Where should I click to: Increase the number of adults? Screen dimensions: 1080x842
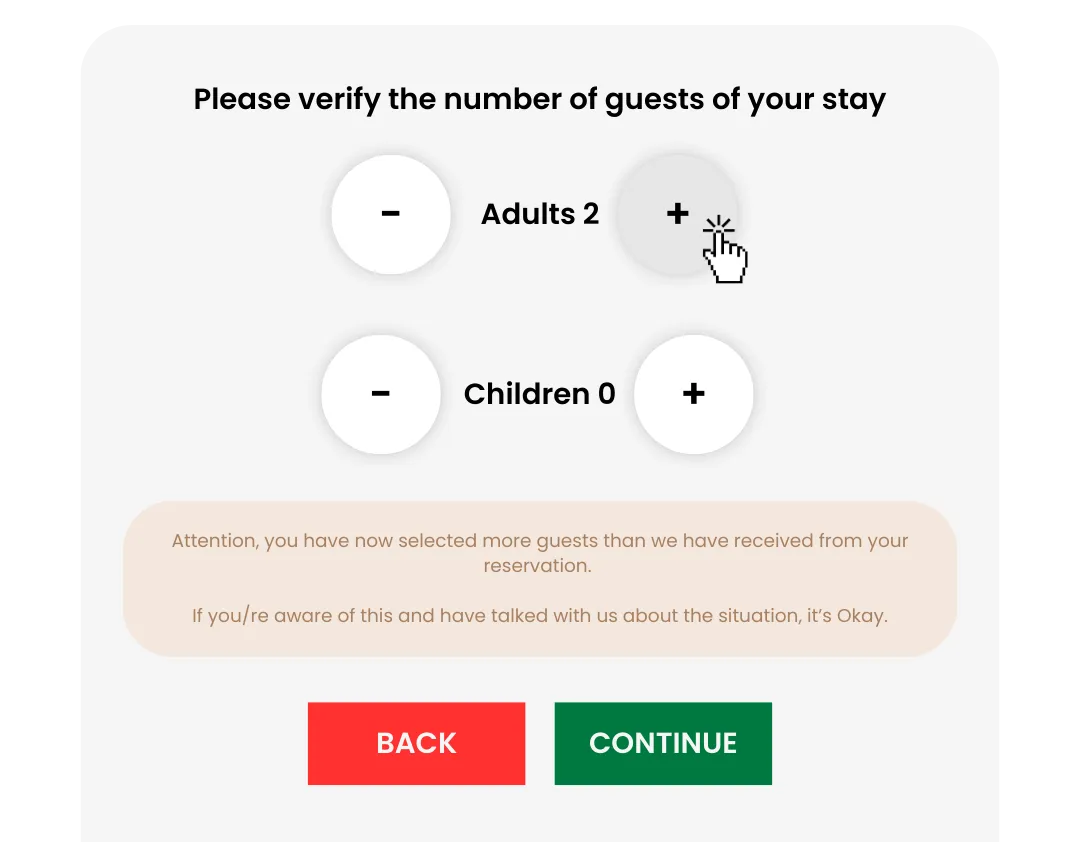[678, 214]
